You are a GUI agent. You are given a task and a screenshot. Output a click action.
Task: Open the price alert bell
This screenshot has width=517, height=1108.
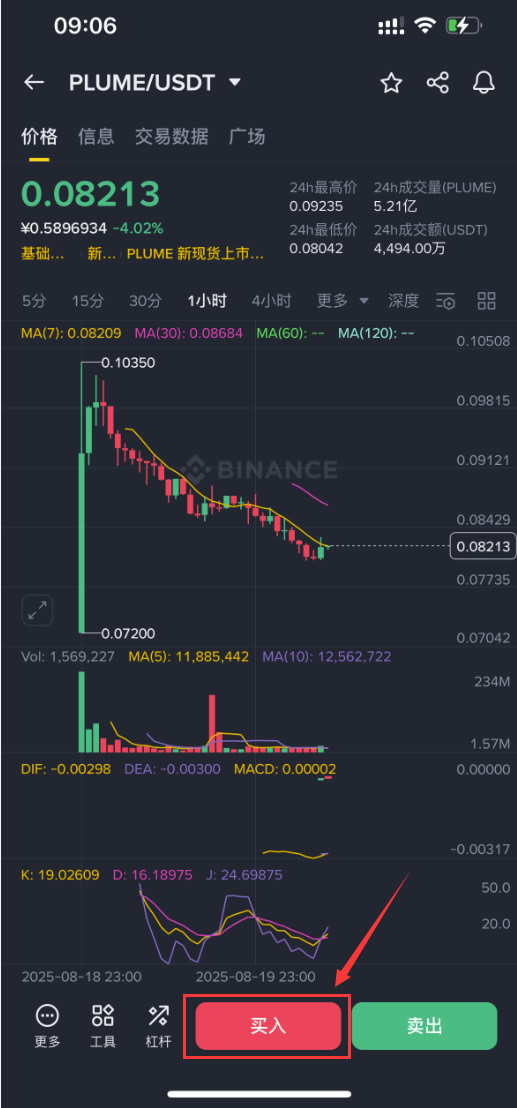(x=484, y=83)
